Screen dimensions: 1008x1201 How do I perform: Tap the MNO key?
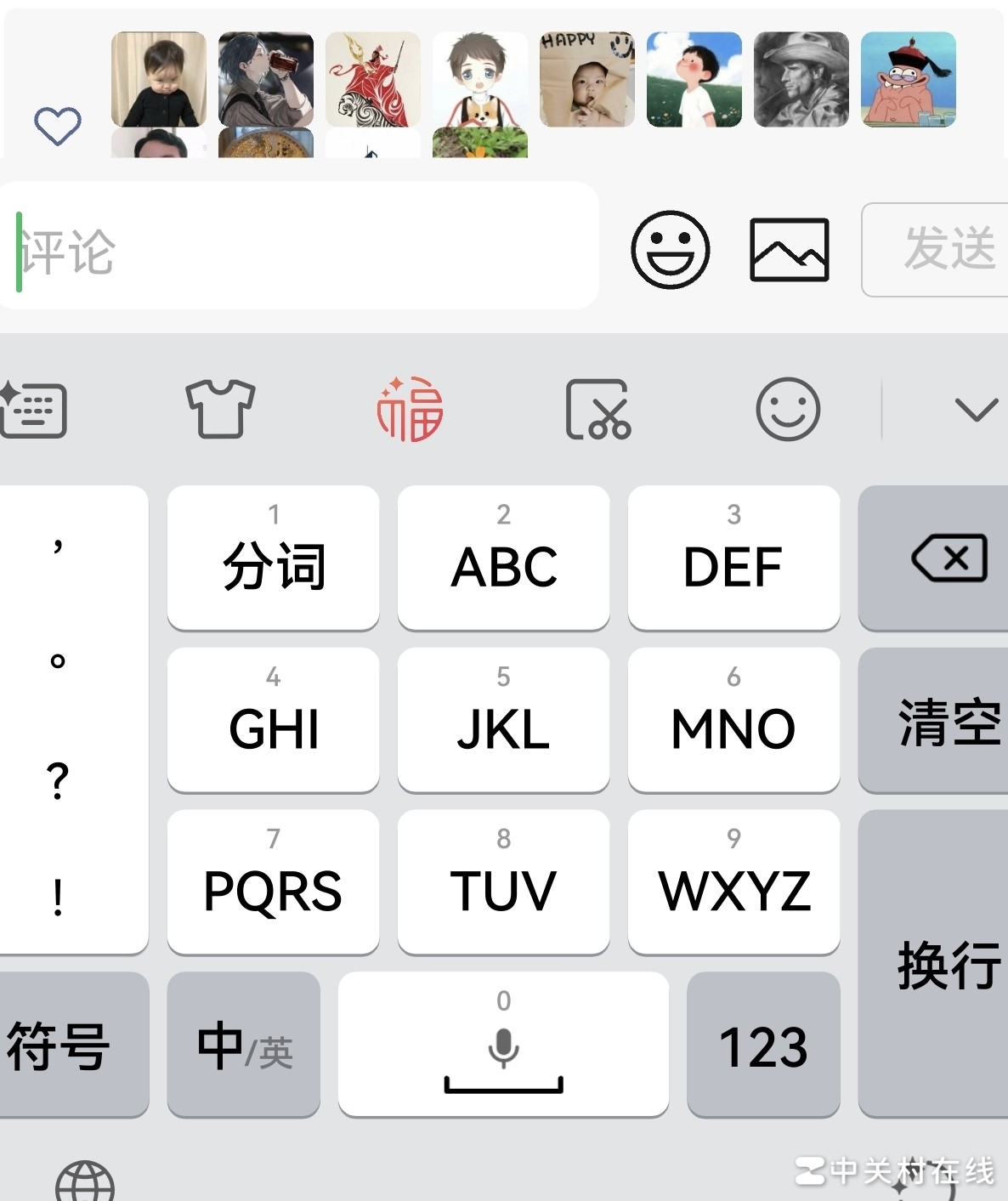733,721
